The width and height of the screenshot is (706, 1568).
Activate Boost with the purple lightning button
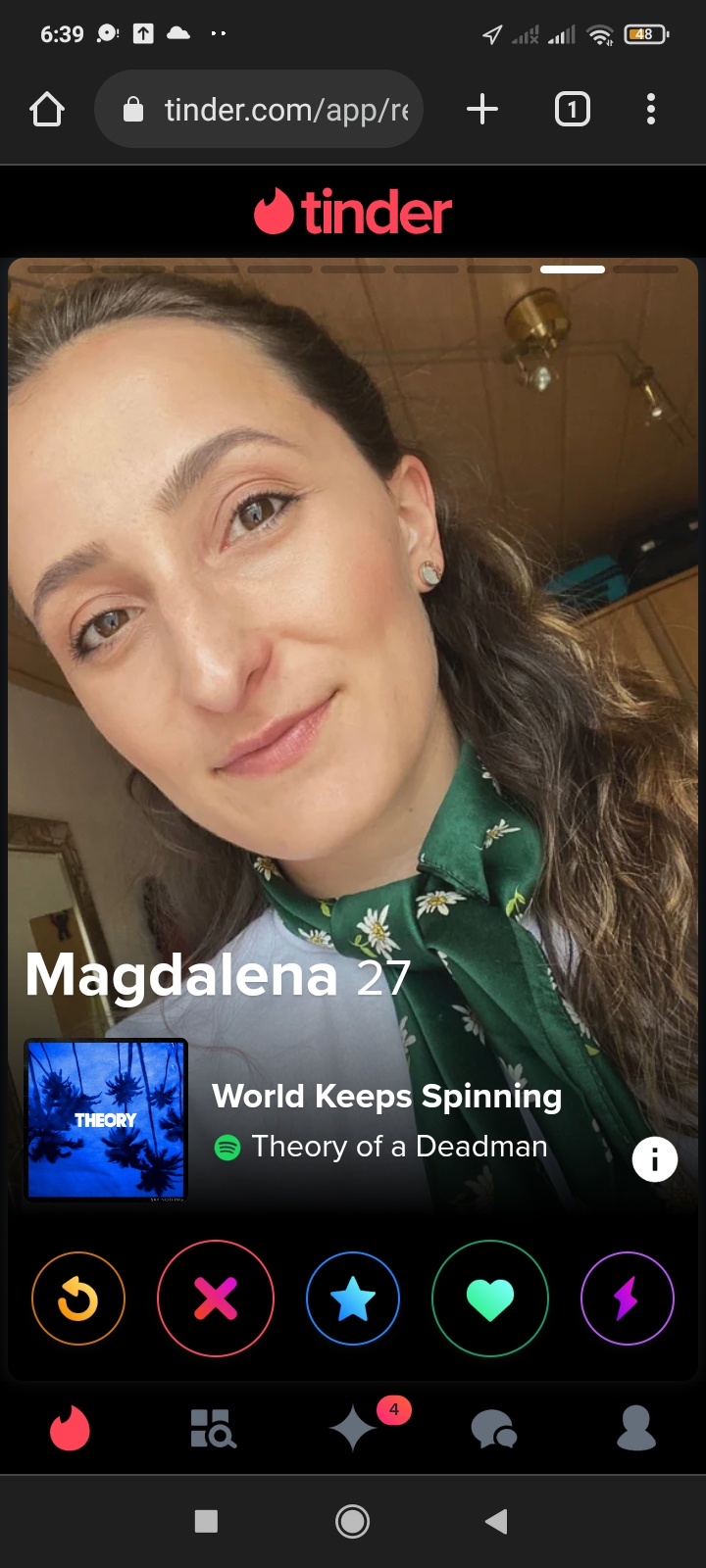pyautogui.click(x=628, y=1298)
